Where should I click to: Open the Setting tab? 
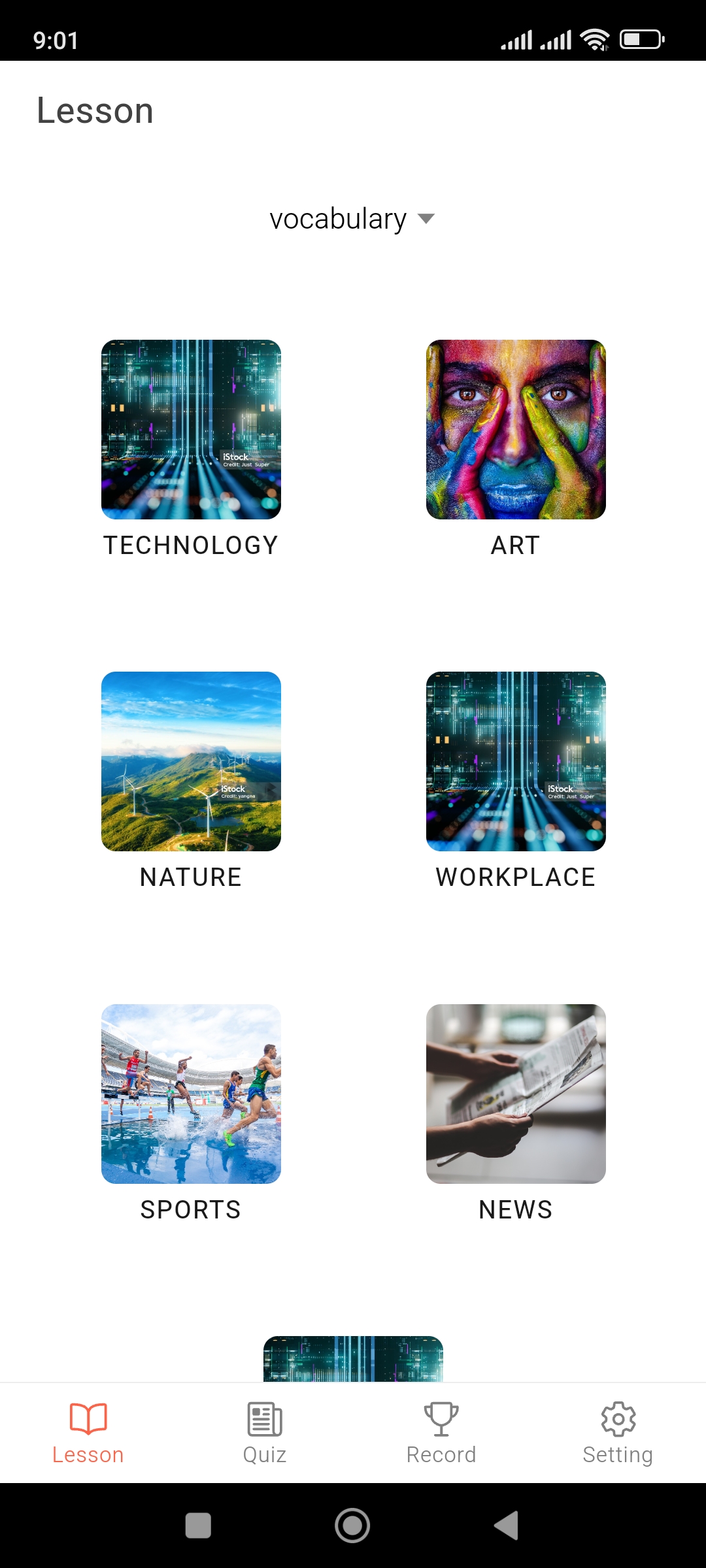(618, 1433)
